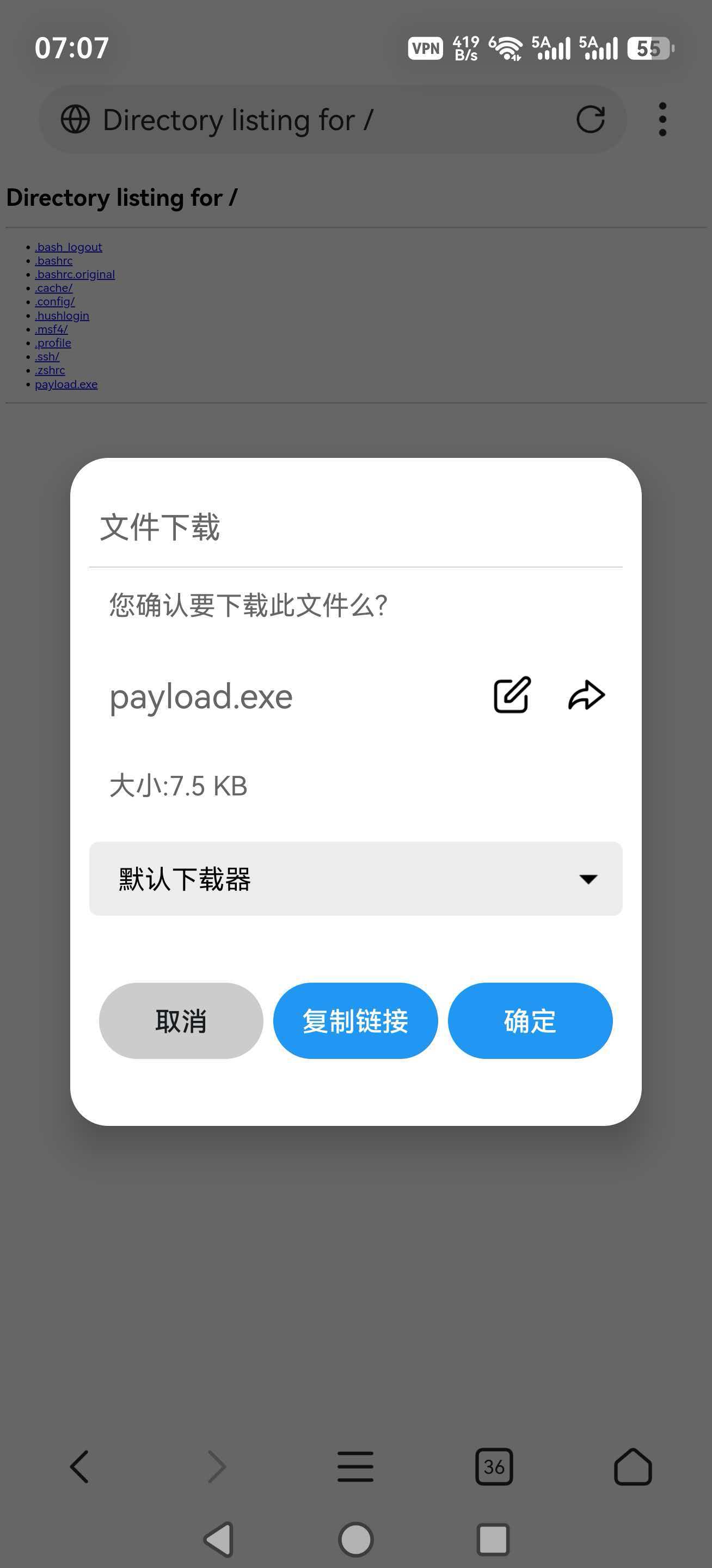Image resolution: width=712 pixels, height=1568 pixels.
Task: Edit the payload.exe file name
Action: tap(512, 695)
